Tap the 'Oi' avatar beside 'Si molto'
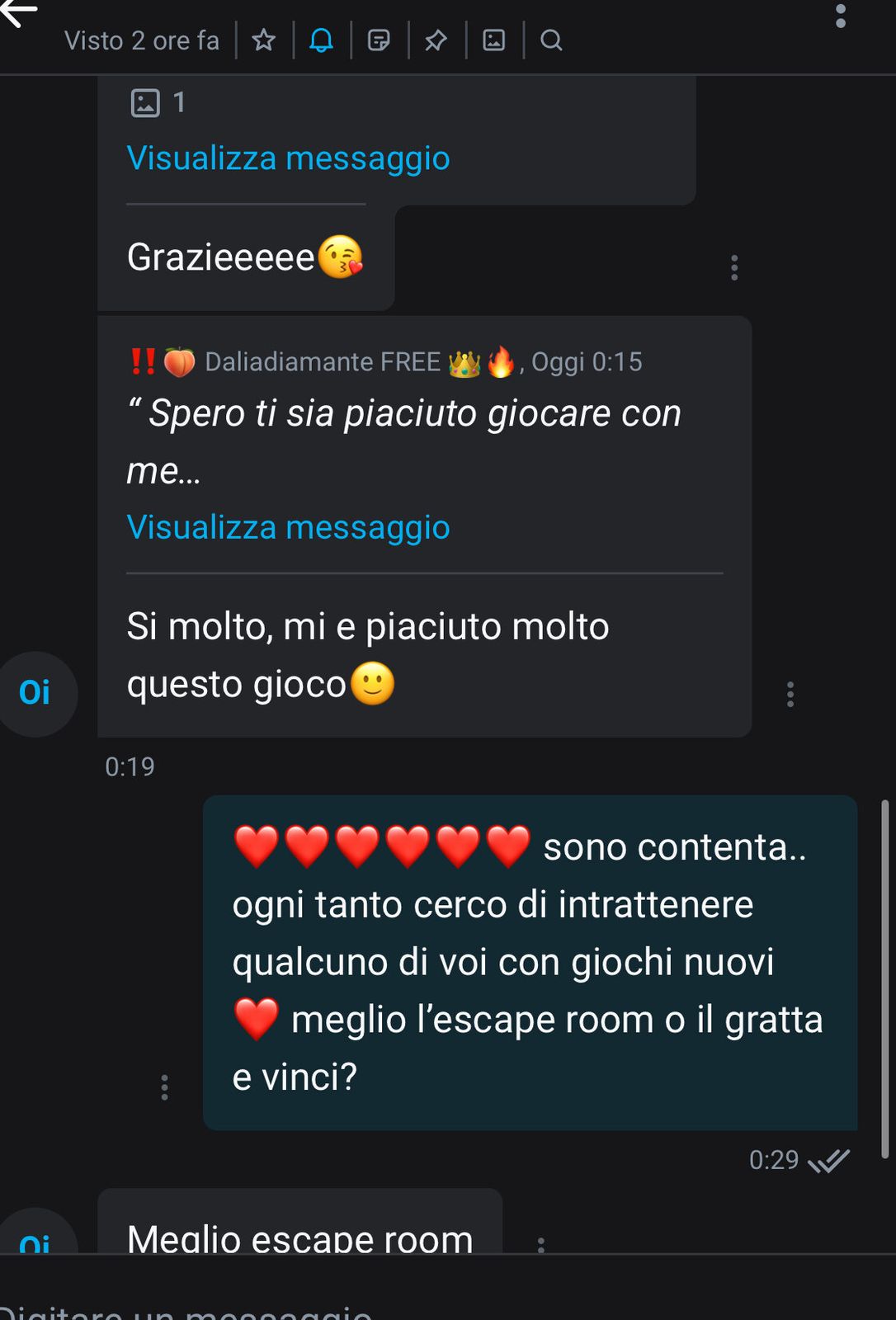The image size is (896, 1320). click(x=35, y=693)
